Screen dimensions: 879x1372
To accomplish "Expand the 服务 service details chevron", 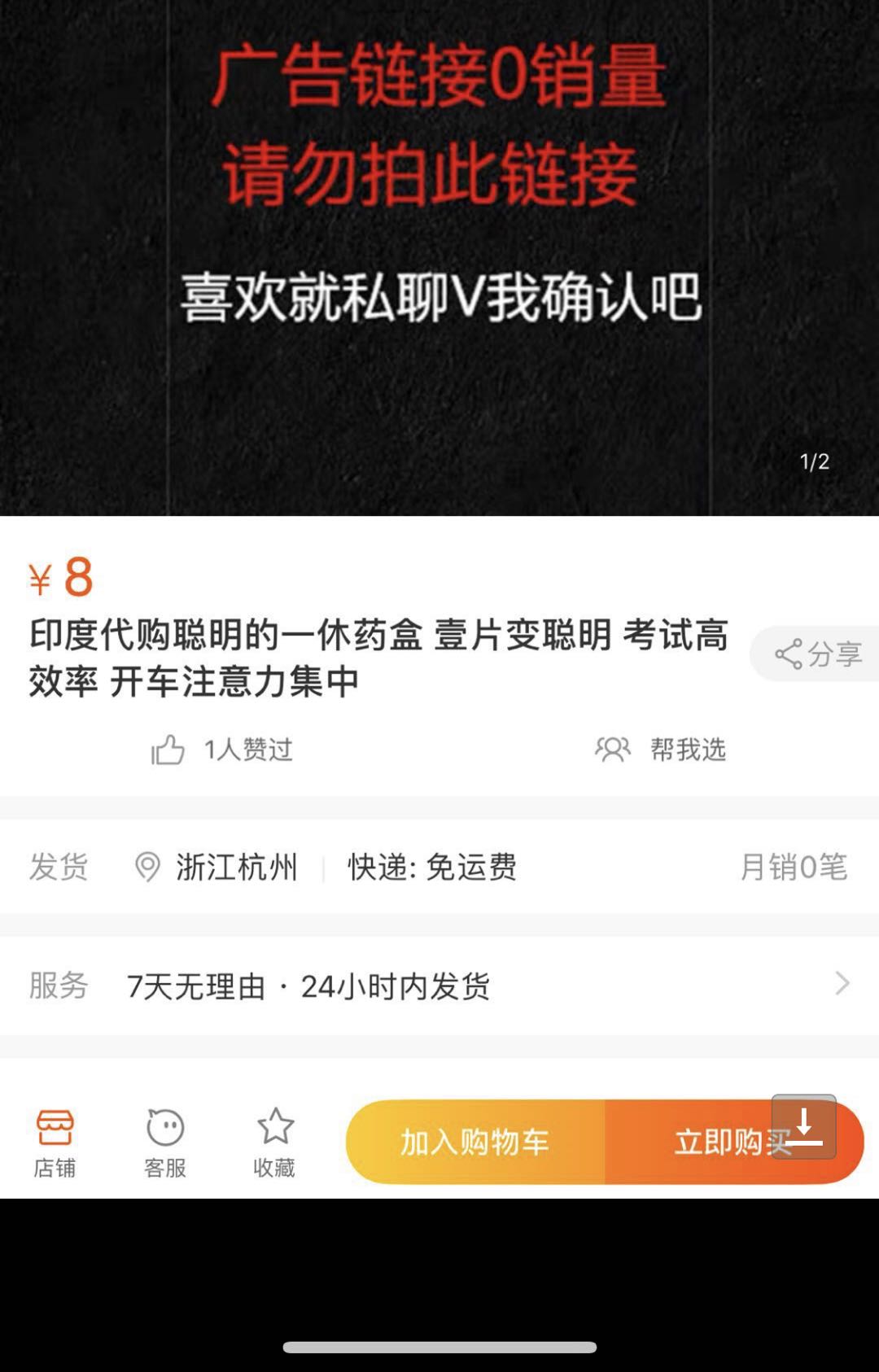I will pyautogui.click(x=842, y=985).
